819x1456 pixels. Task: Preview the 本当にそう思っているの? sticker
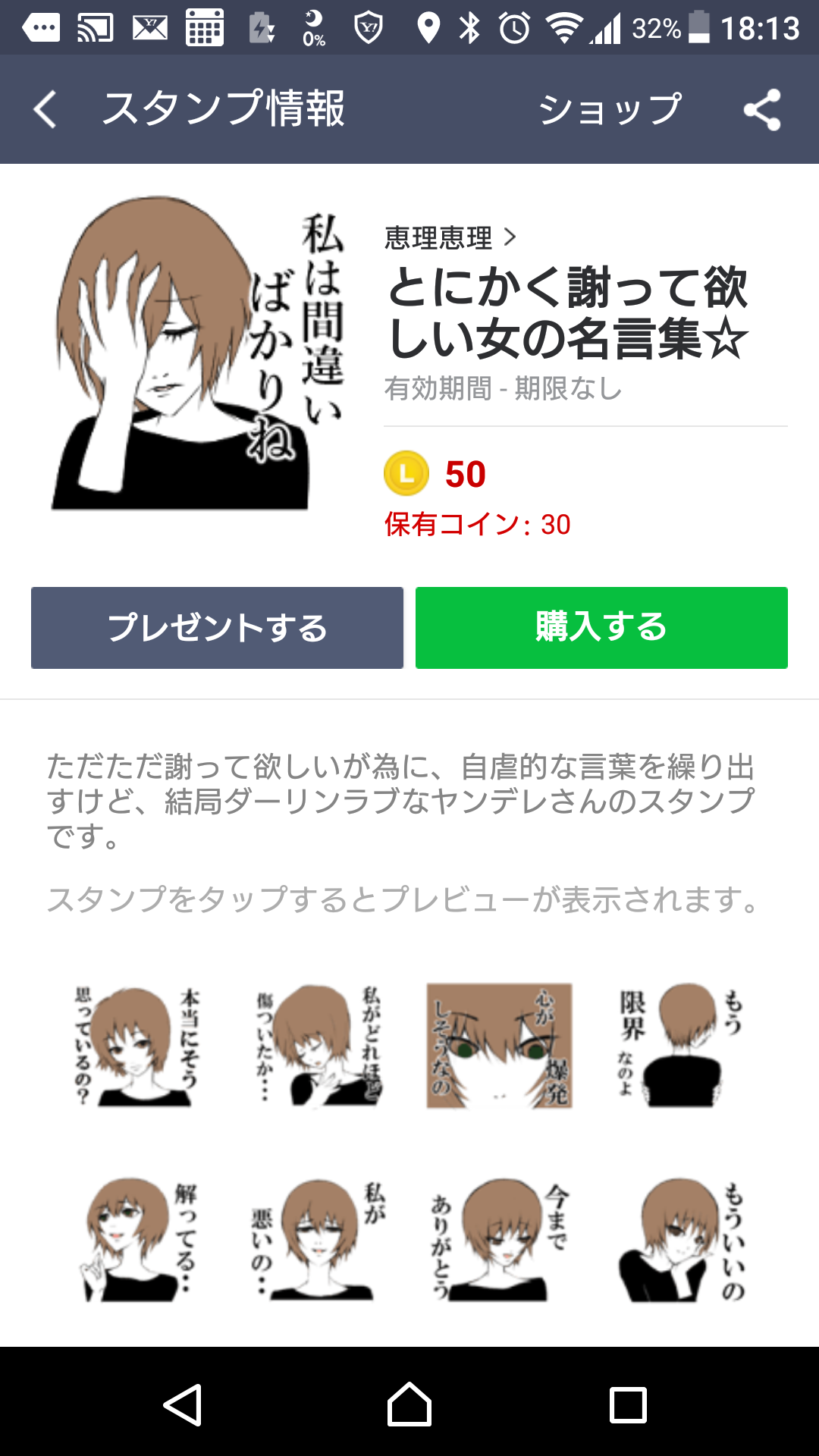tap(136, 1046)
